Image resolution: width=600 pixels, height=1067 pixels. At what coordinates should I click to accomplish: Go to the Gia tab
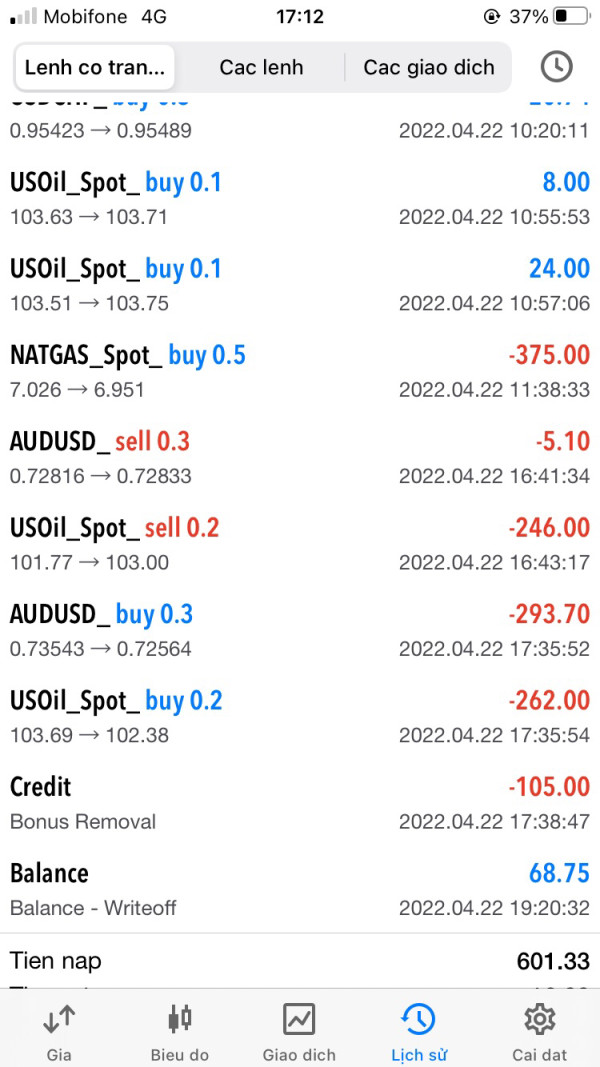pos(59,1031)
